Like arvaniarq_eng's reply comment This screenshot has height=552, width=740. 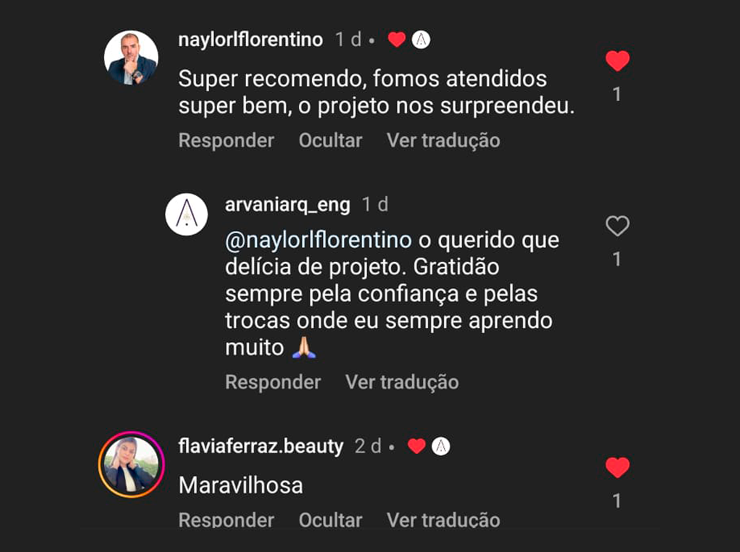tap(618, 226)
